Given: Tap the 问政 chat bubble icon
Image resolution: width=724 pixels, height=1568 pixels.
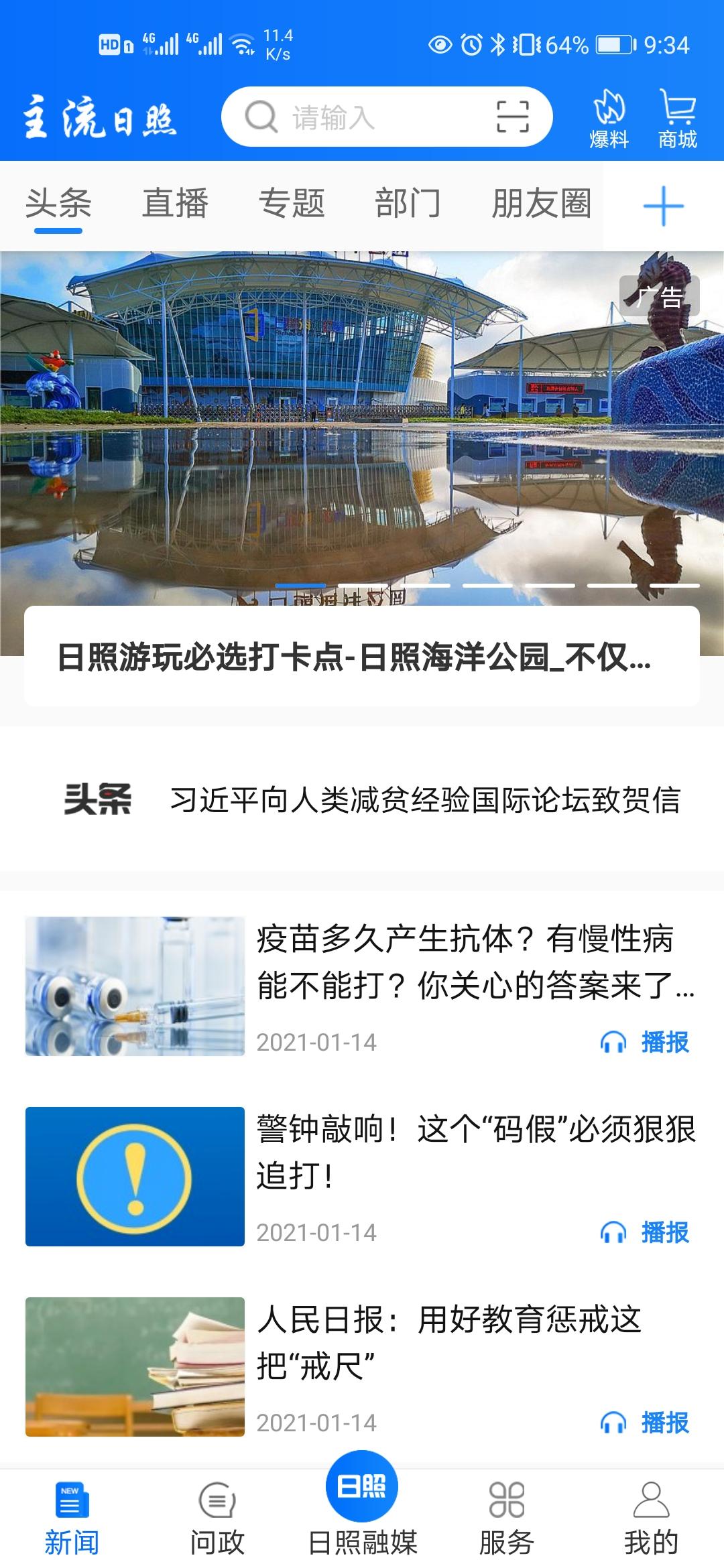Looking at the screenshot, I should pyautogui.click(x=216, y=1500).
